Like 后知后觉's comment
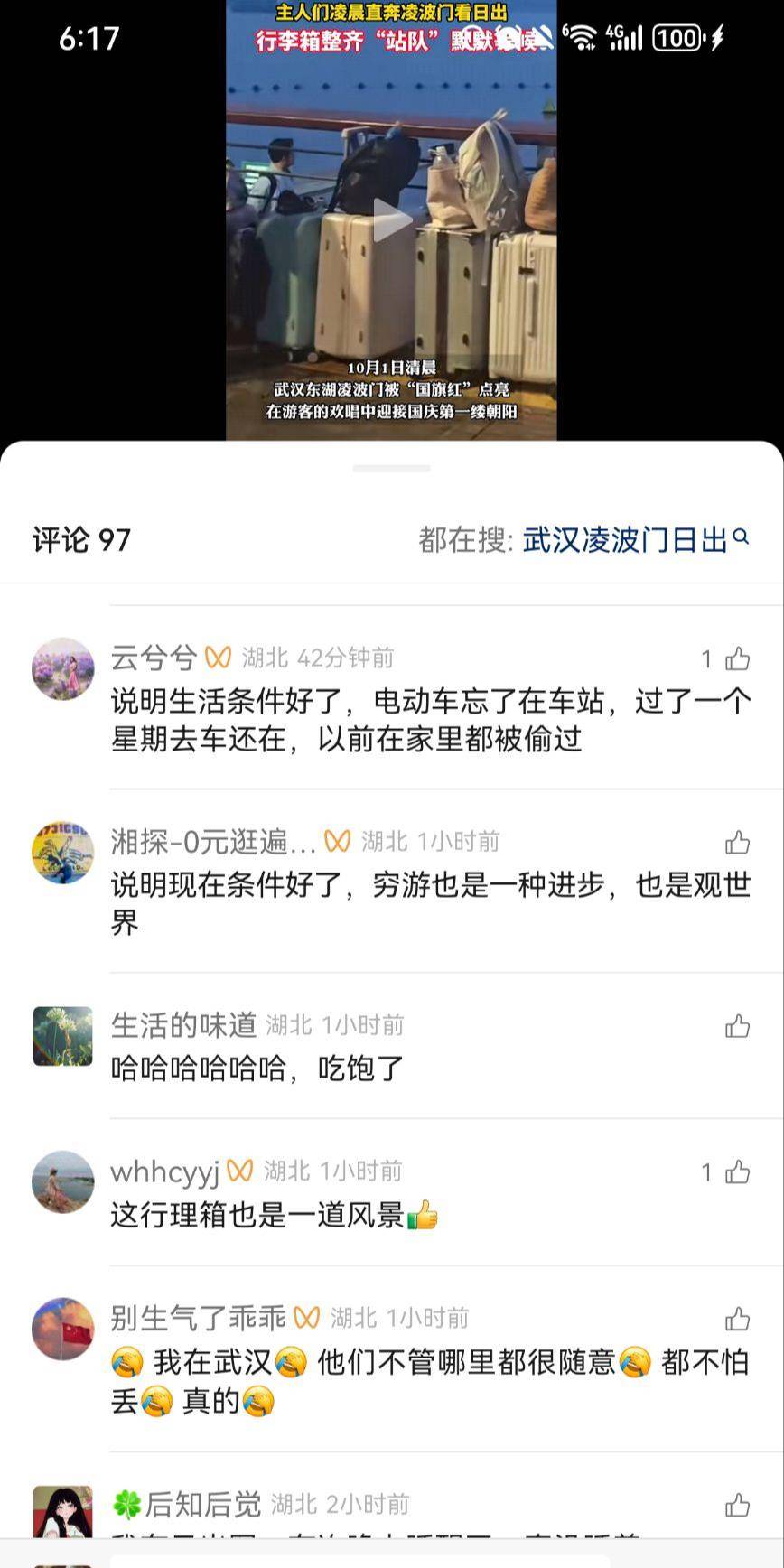The height and width of the screenshot is (1568, 784). click(x=737, y=1505)
